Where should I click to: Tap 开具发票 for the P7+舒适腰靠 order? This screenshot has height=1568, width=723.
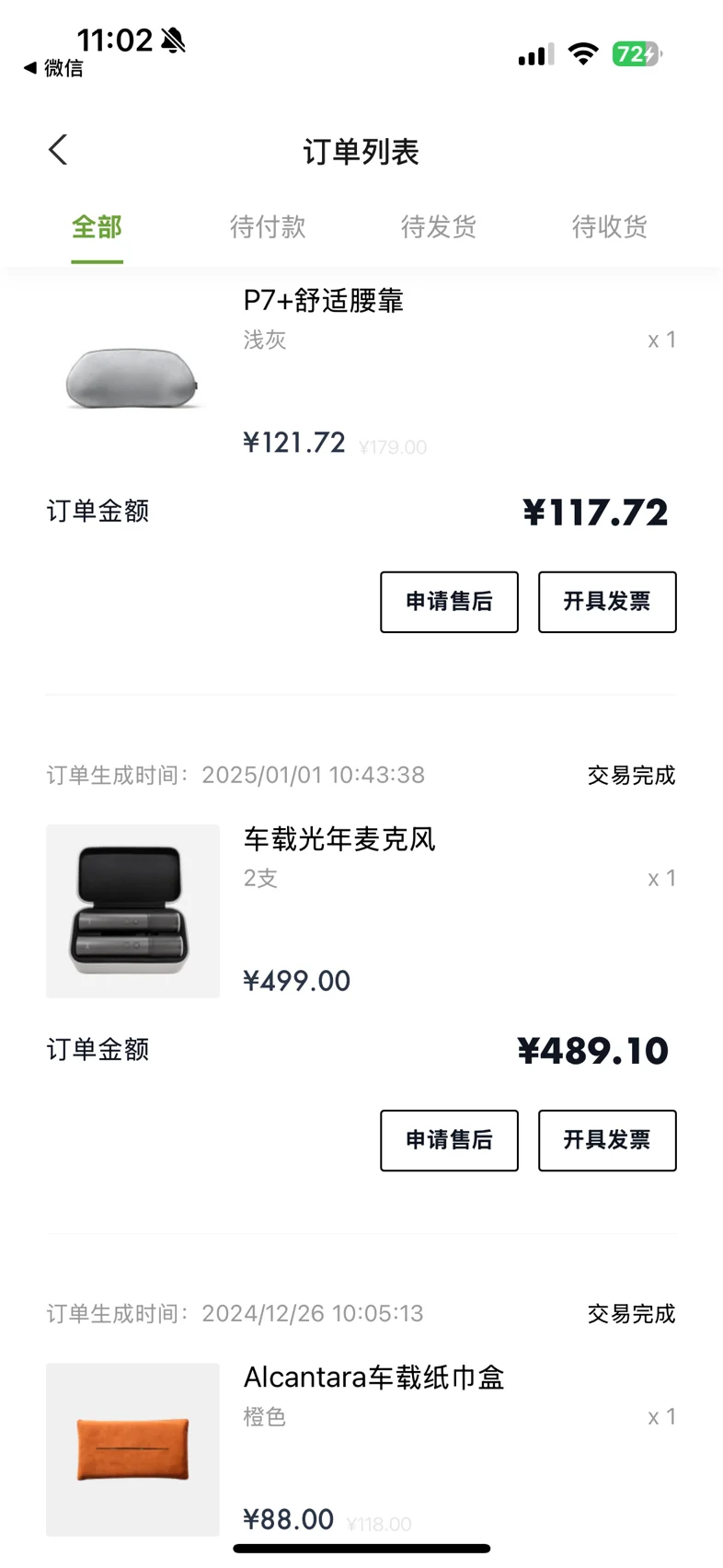click(607, 602)
